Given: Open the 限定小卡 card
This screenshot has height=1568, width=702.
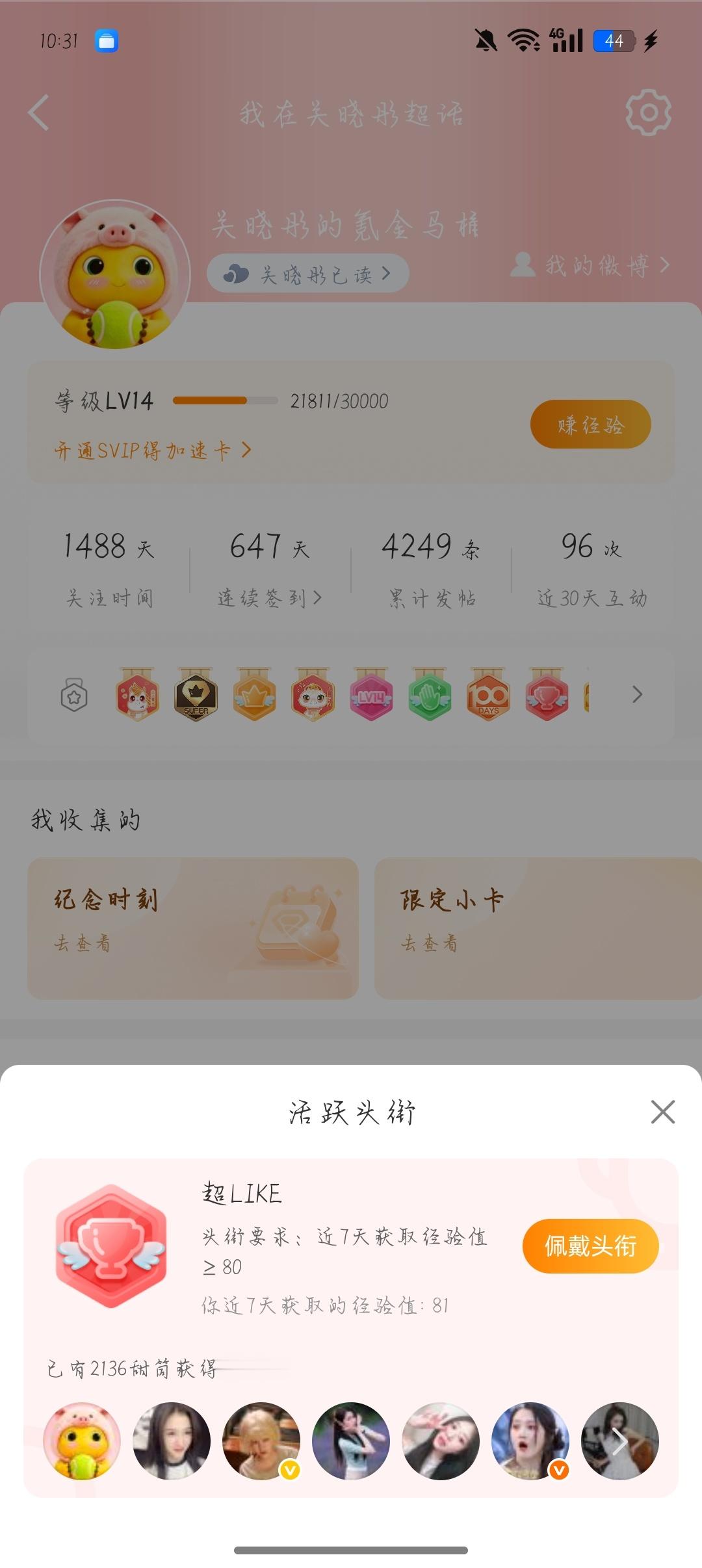Looking at the screenshot, I should tap(538, 928).
